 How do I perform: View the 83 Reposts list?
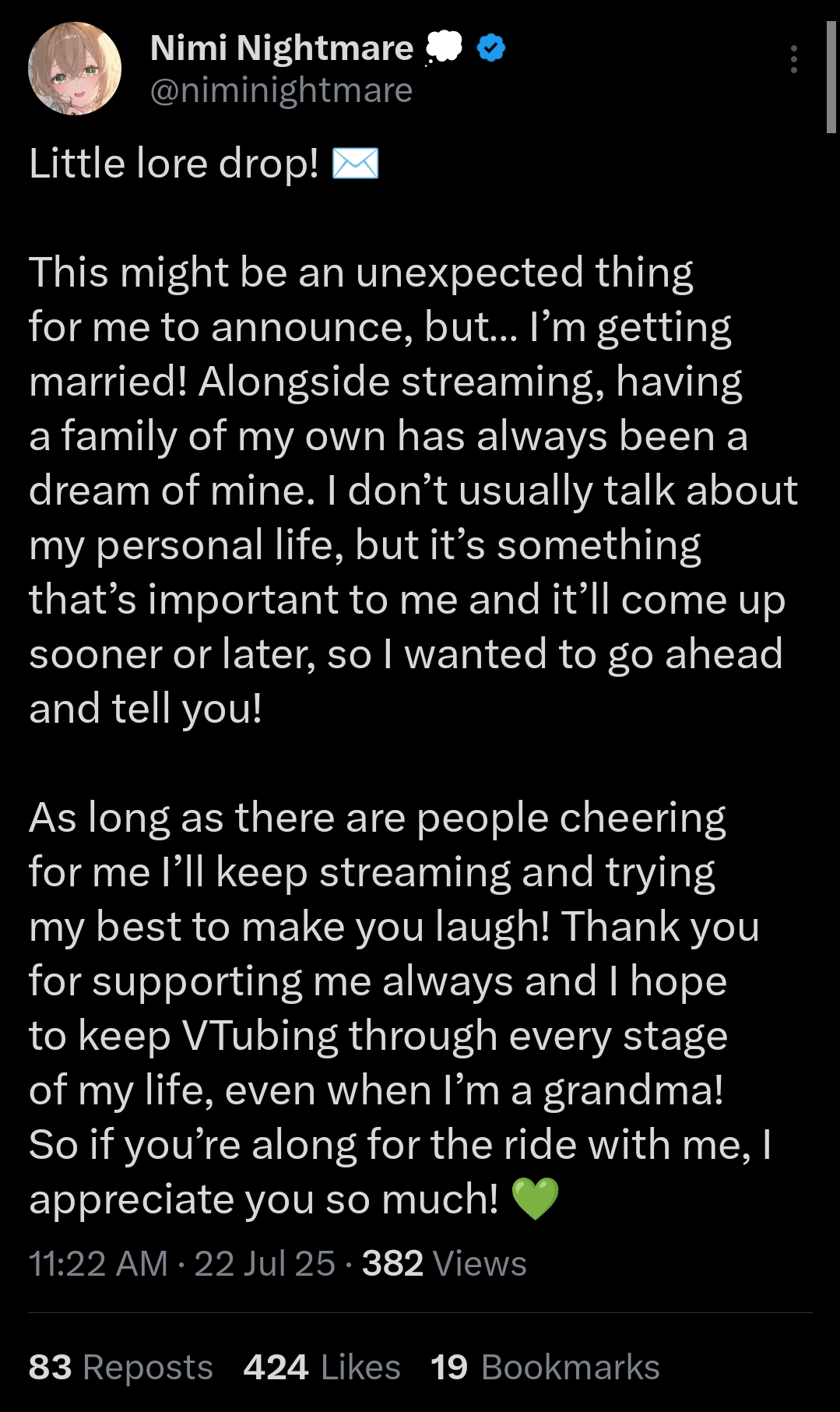(121, 1367)
